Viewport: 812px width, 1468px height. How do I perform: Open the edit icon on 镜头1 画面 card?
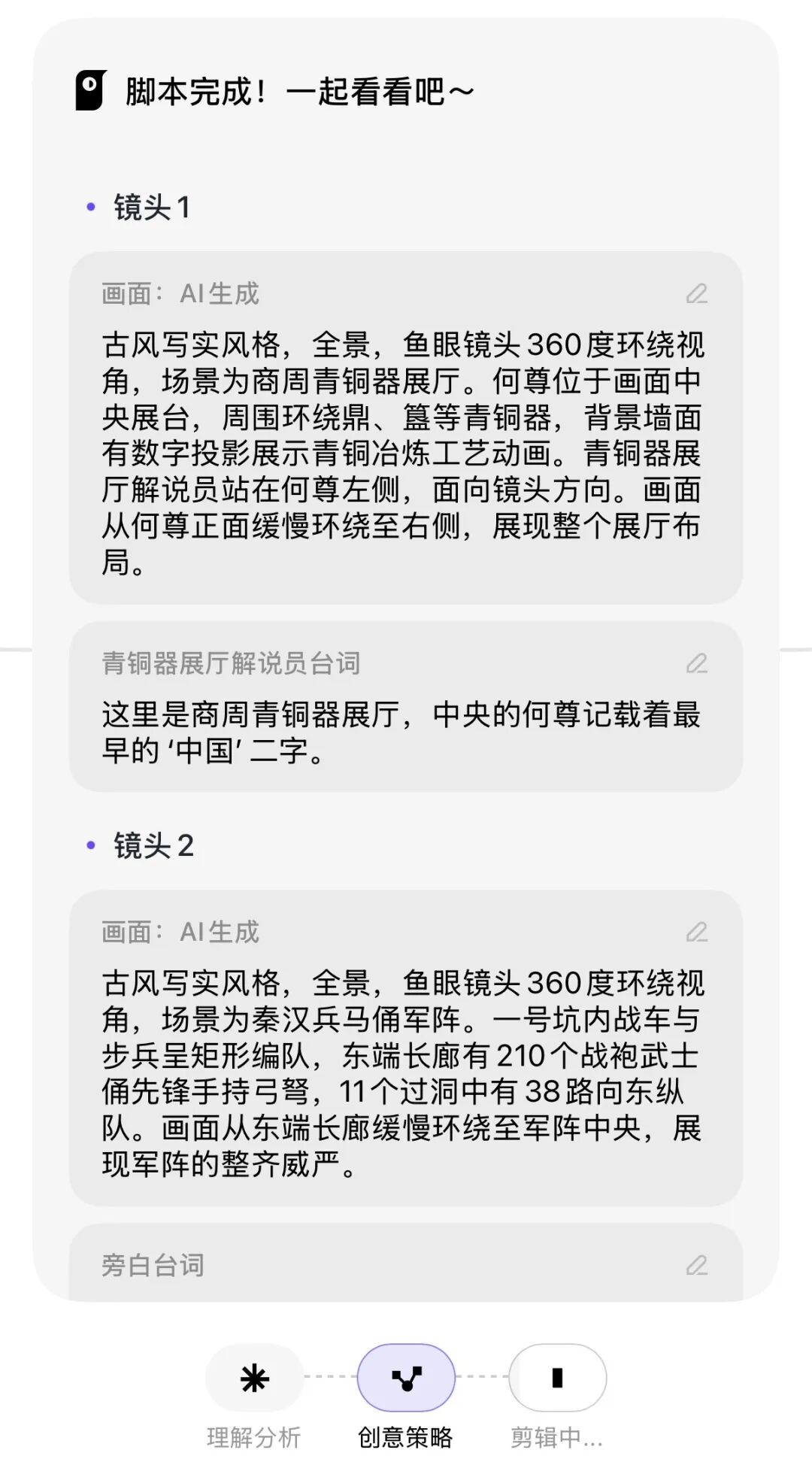pyautogui.click(x=698, y=293)
